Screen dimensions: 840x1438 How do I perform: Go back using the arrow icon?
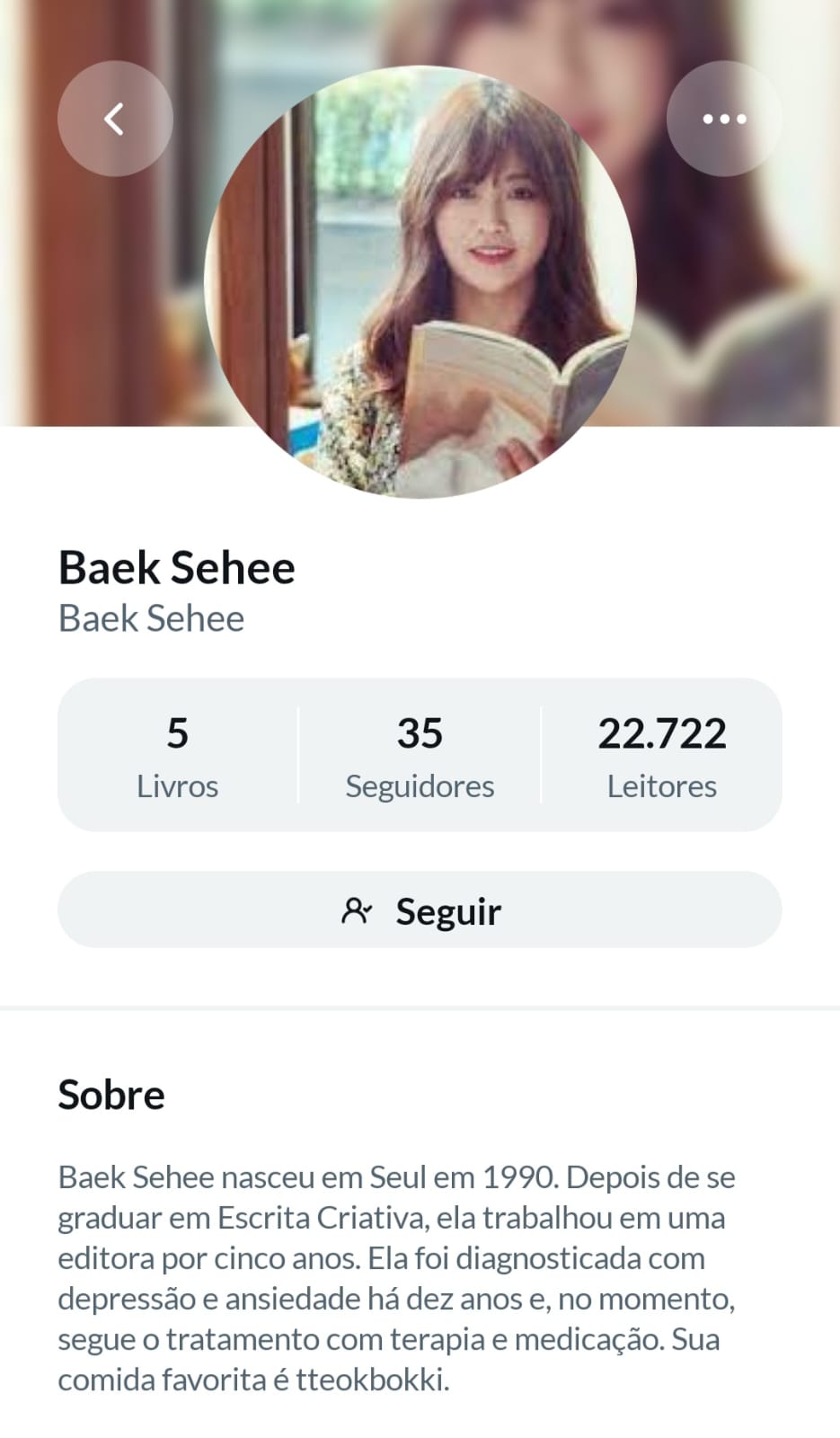(115, 119)
